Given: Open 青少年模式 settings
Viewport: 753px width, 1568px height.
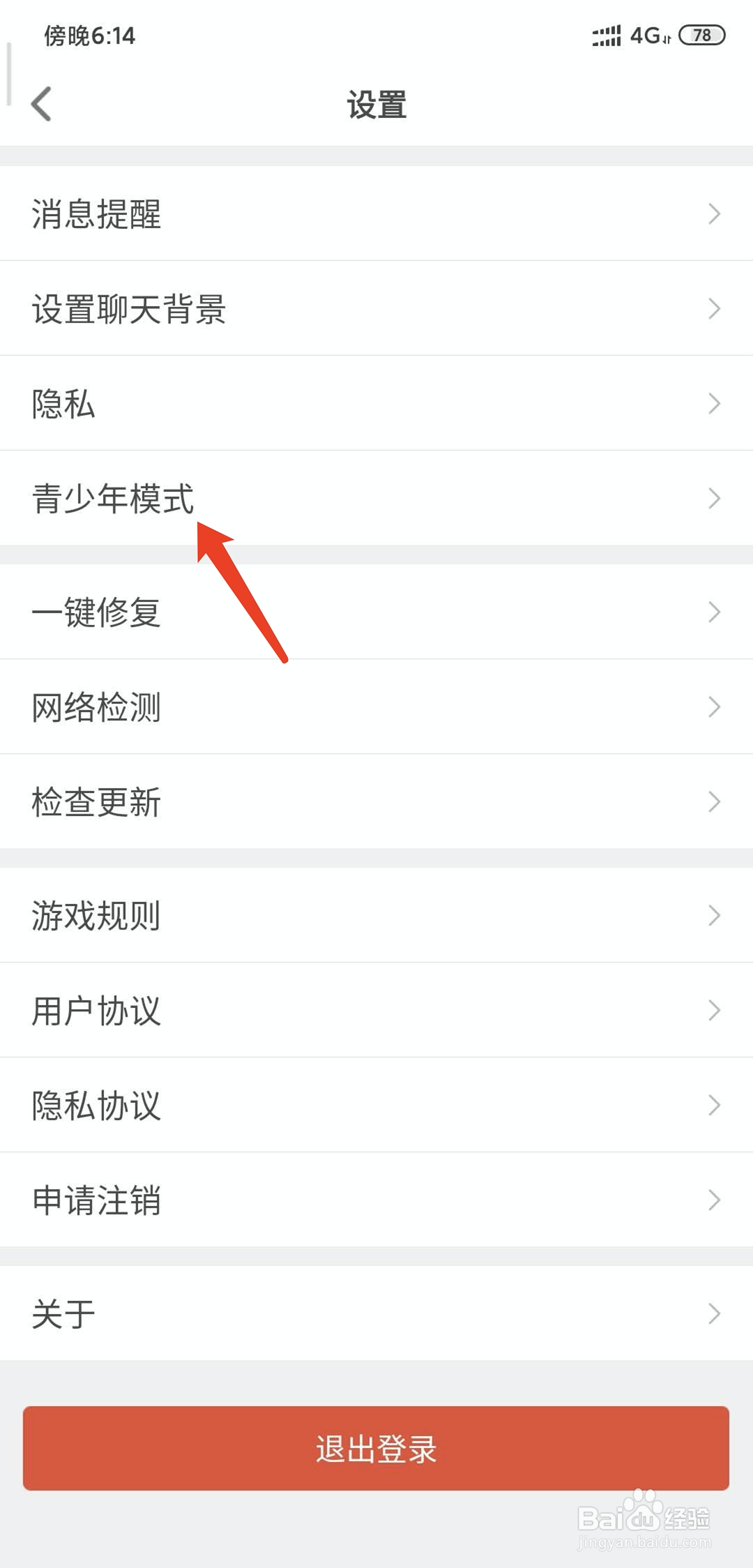Looking at the screenshot, I should pyautogui.click(x=114, y=497).
